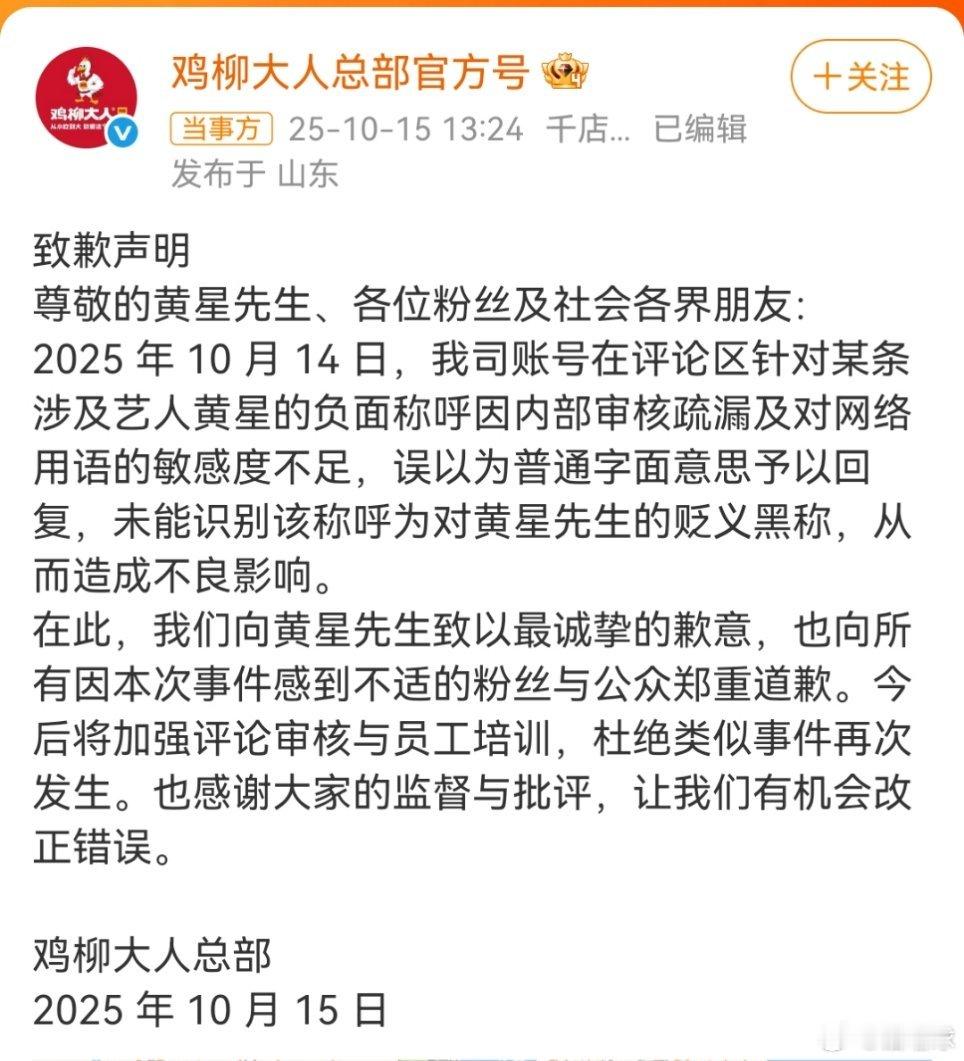Screen dimensions: 964x1061
Task: Follow 鸡柳大人总部官方号 with the 关注 button
Action: [861, 76]
